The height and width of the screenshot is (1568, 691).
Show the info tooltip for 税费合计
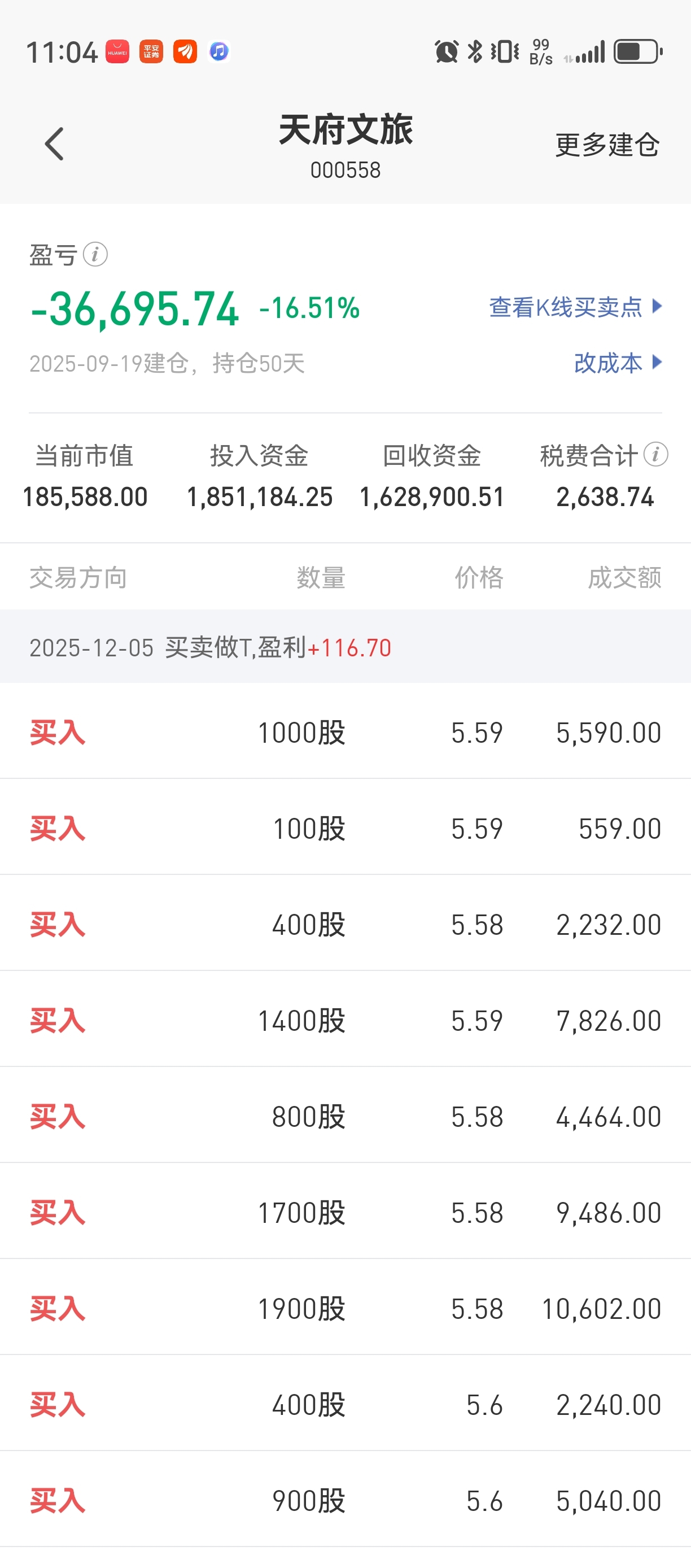(656, 454)
